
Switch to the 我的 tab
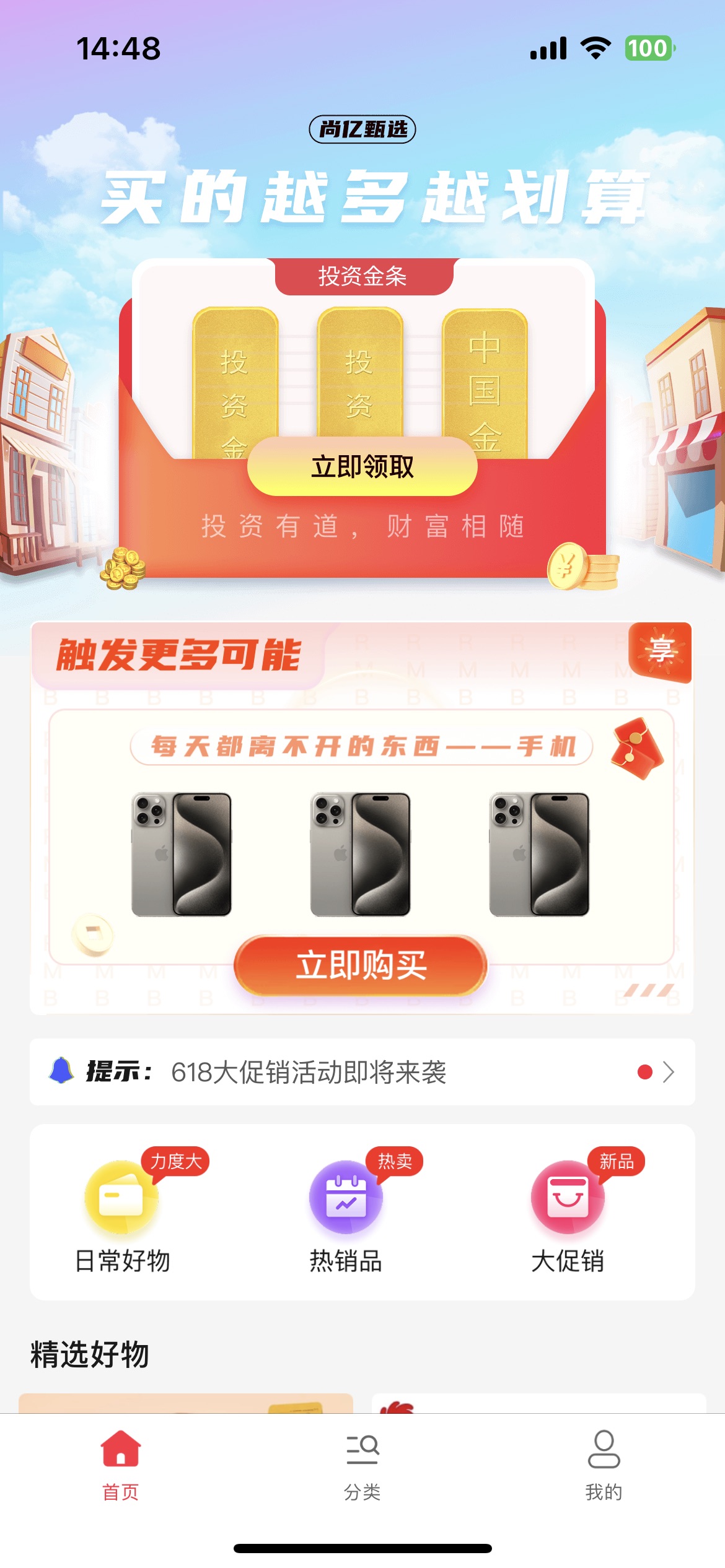604,1465
